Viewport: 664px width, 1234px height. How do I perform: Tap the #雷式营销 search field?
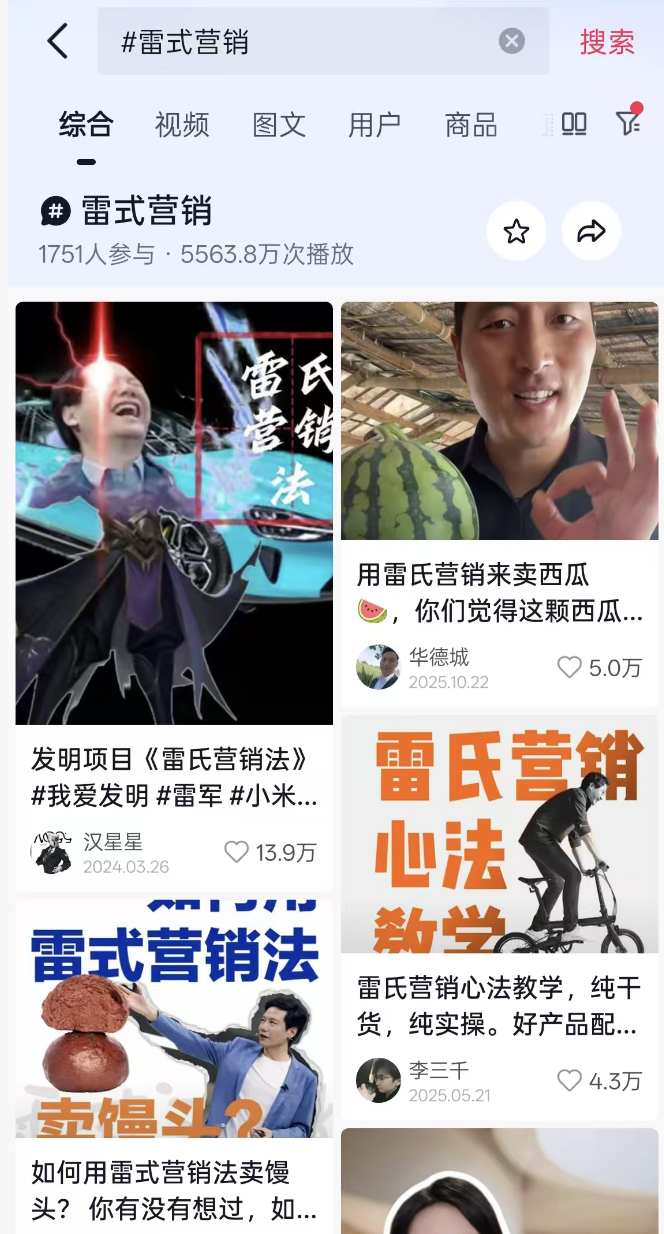click(x=300, y=42)
